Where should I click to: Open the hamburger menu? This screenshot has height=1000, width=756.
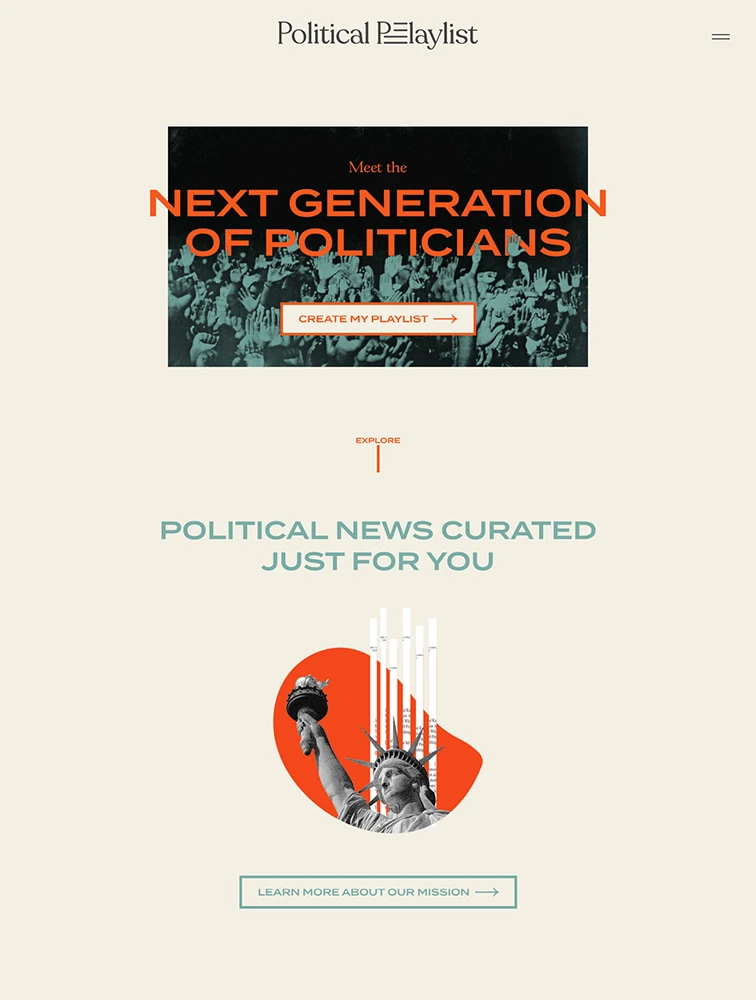[720, 37]
